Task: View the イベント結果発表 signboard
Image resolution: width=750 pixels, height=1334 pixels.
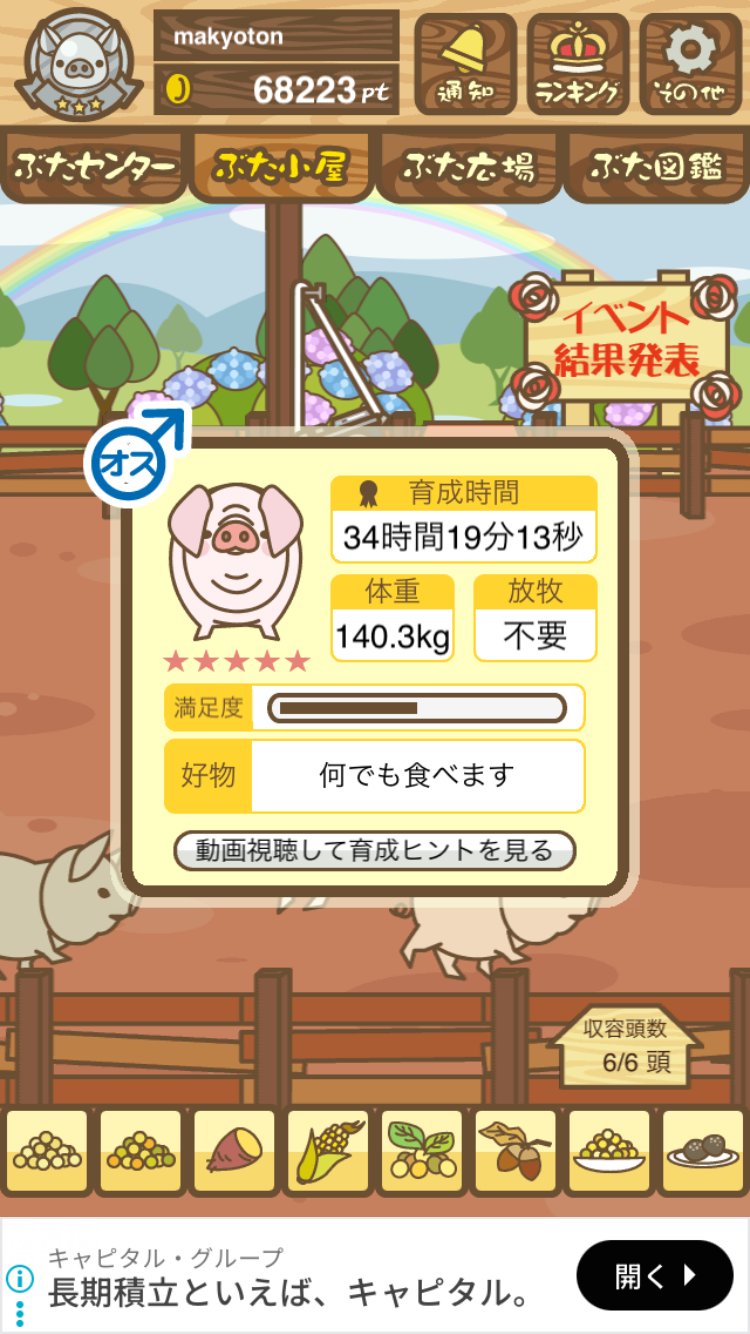Action: [628, 342]
